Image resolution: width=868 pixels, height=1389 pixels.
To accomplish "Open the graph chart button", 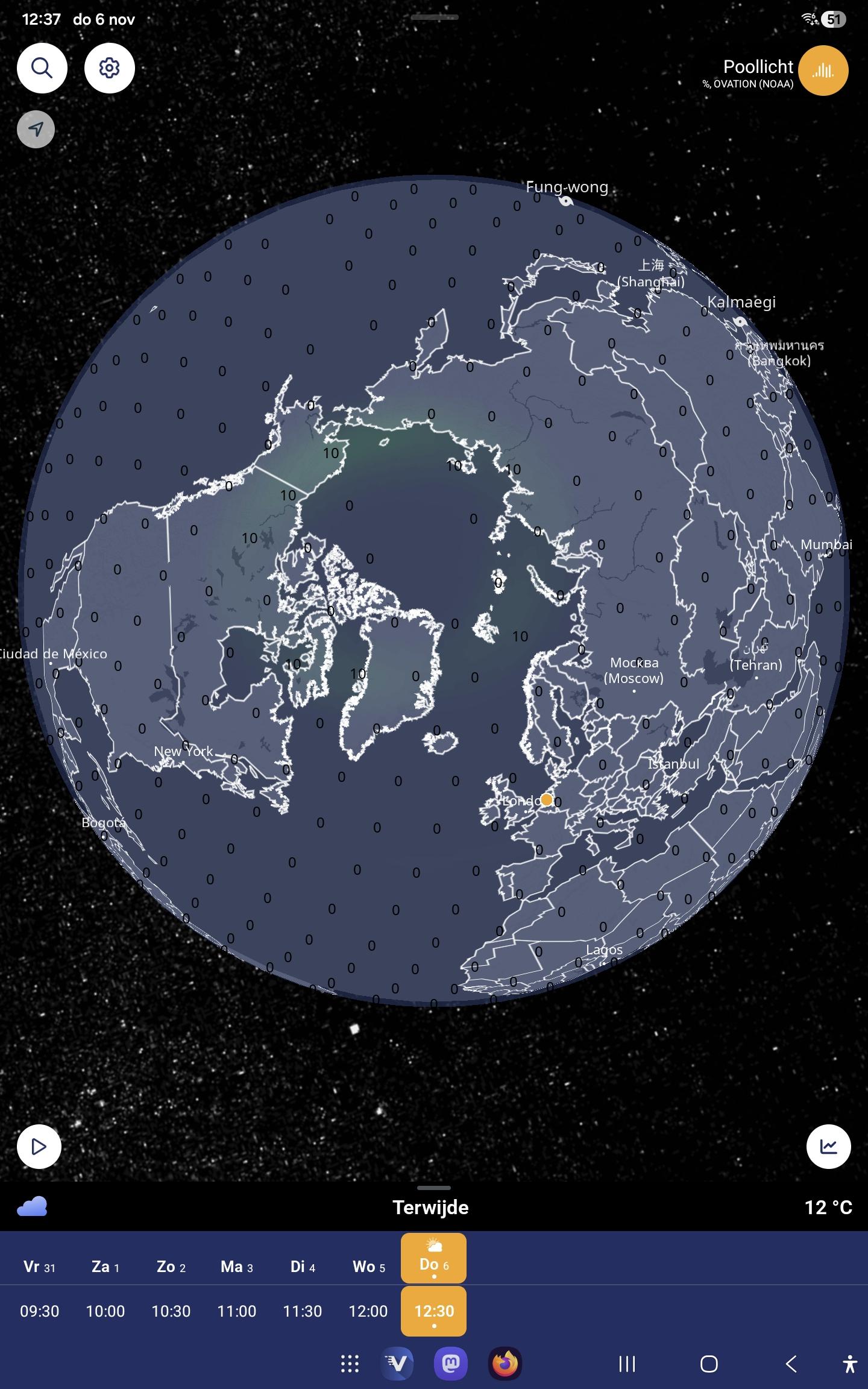I will 828,1146.
